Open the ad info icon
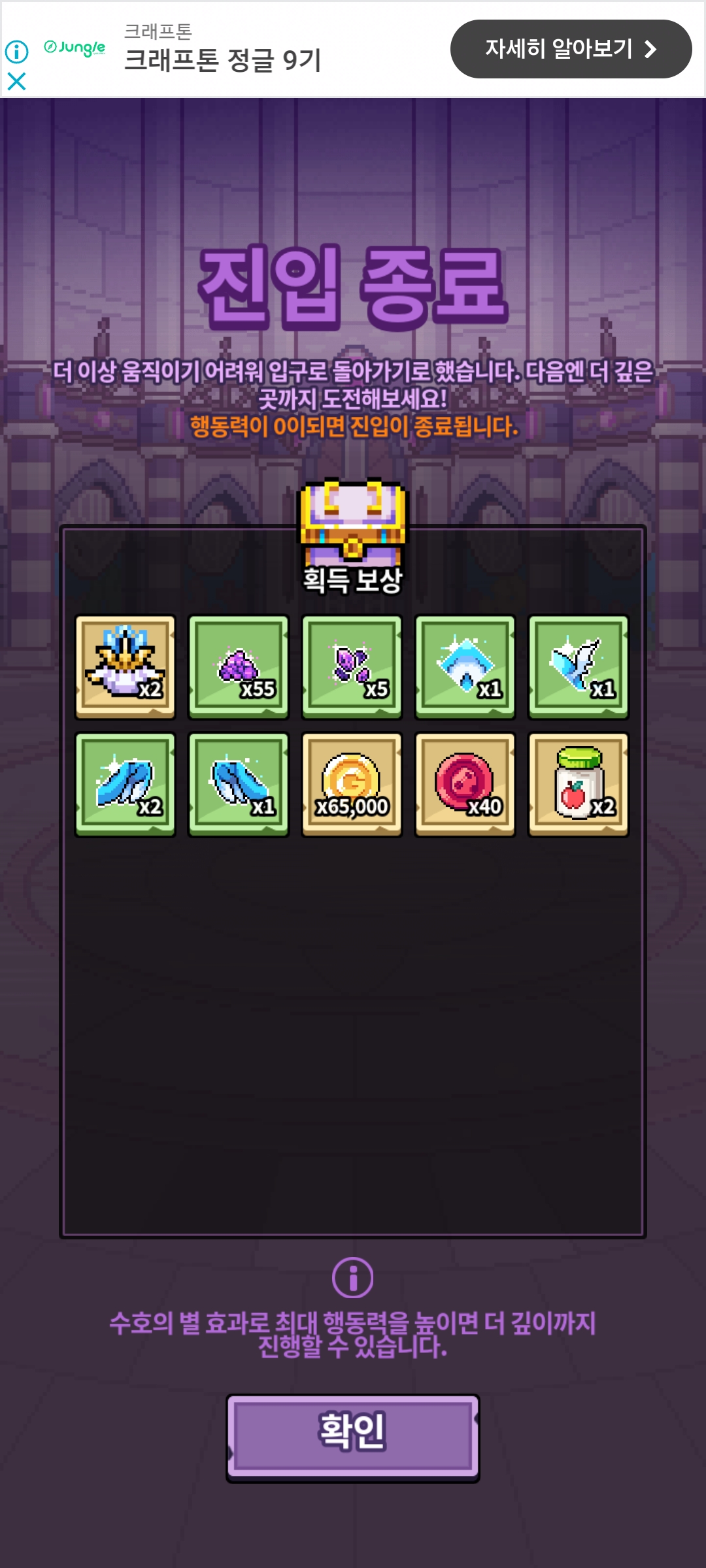This screenshot has width=706, height=1568. tap(16, 51)
